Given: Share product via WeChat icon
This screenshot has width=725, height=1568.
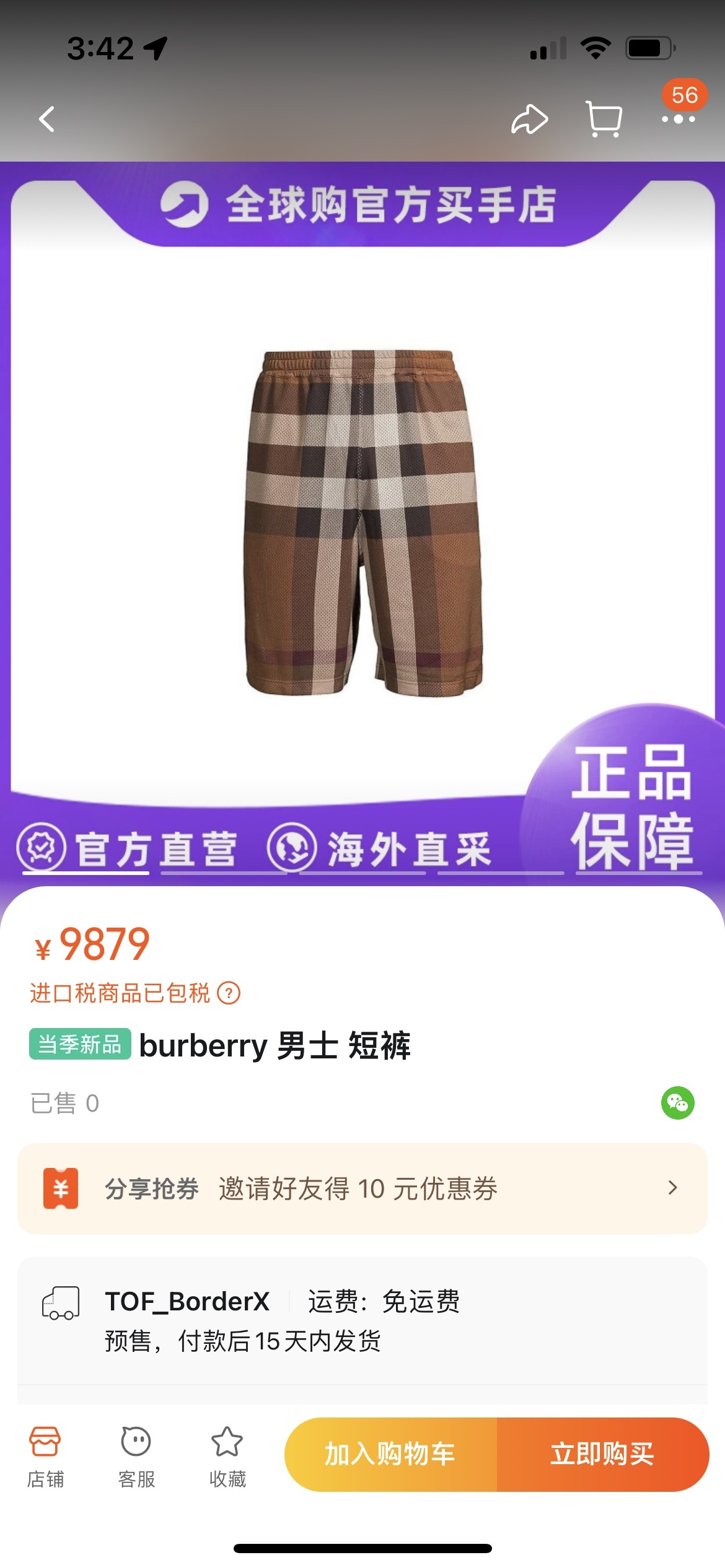Looking at the screenshot, I should (677, 1103).
